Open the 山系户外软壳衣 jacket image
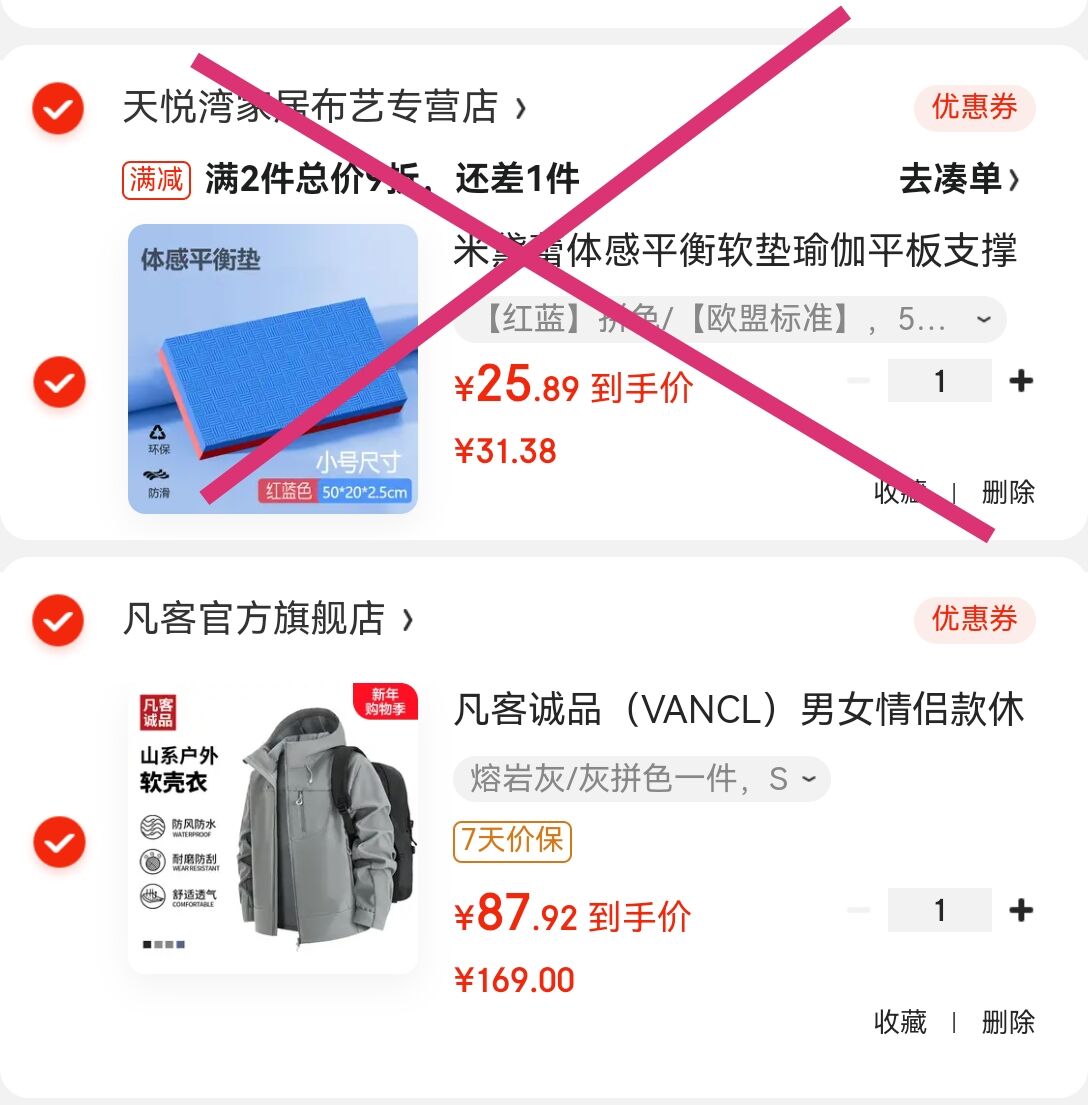1088x1105 pixels. [x=272, y=828]
